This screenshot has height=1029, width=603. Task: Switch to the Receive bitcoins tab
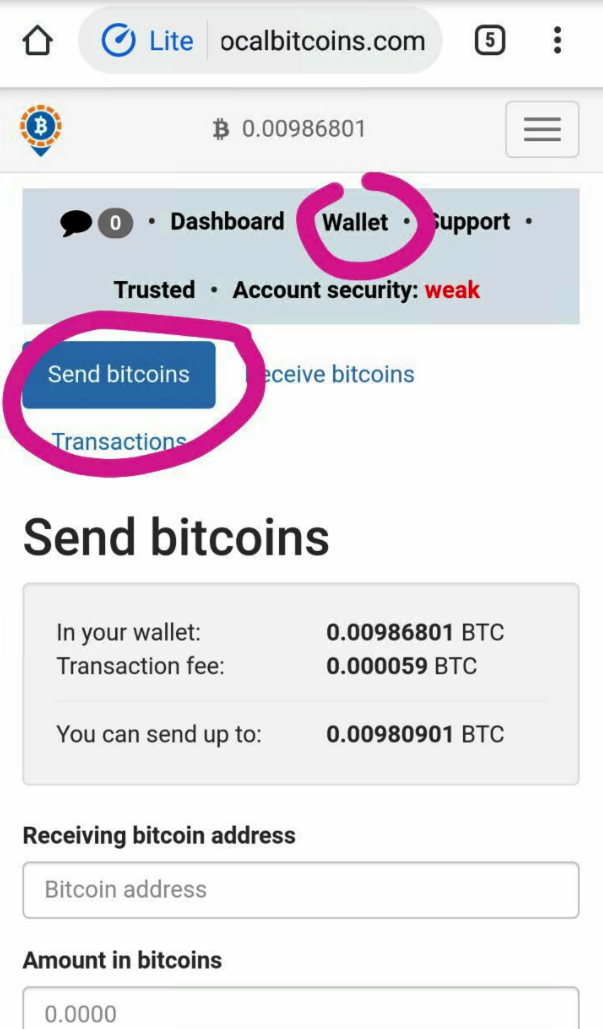pos(332,374)
